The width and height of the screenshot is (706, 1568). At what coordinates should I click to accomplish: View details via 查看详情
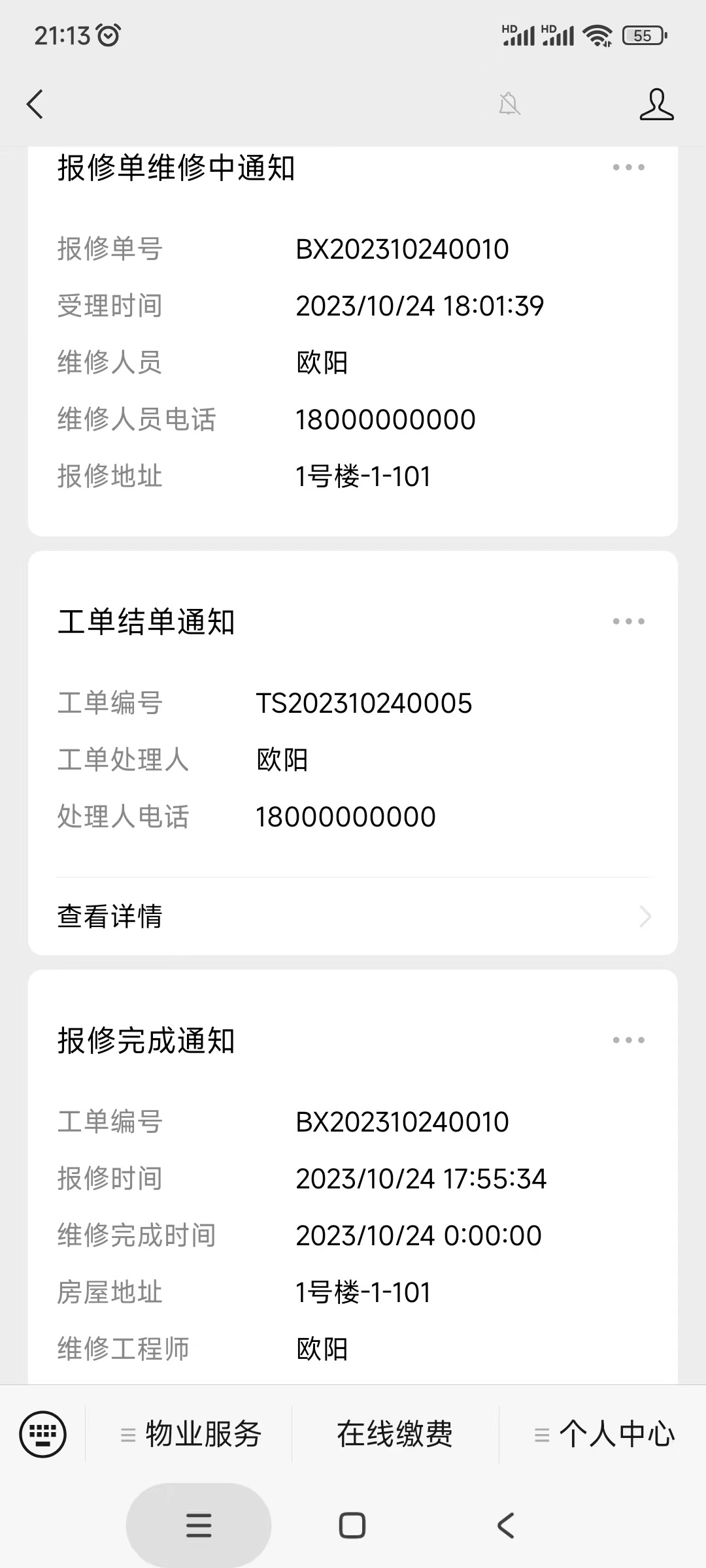click(353, 916)
